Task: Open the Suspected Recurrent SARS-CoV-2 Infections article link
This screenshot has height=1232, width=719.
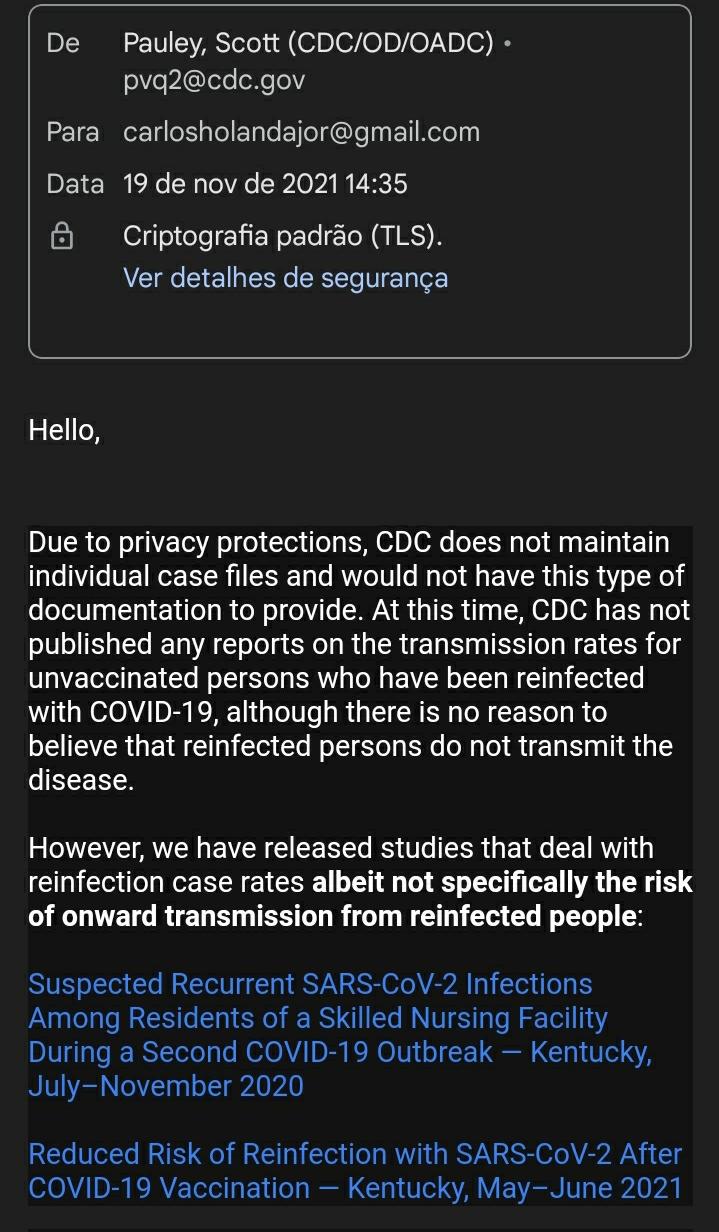Action: pyautogui.click(x=340, y=1035)
